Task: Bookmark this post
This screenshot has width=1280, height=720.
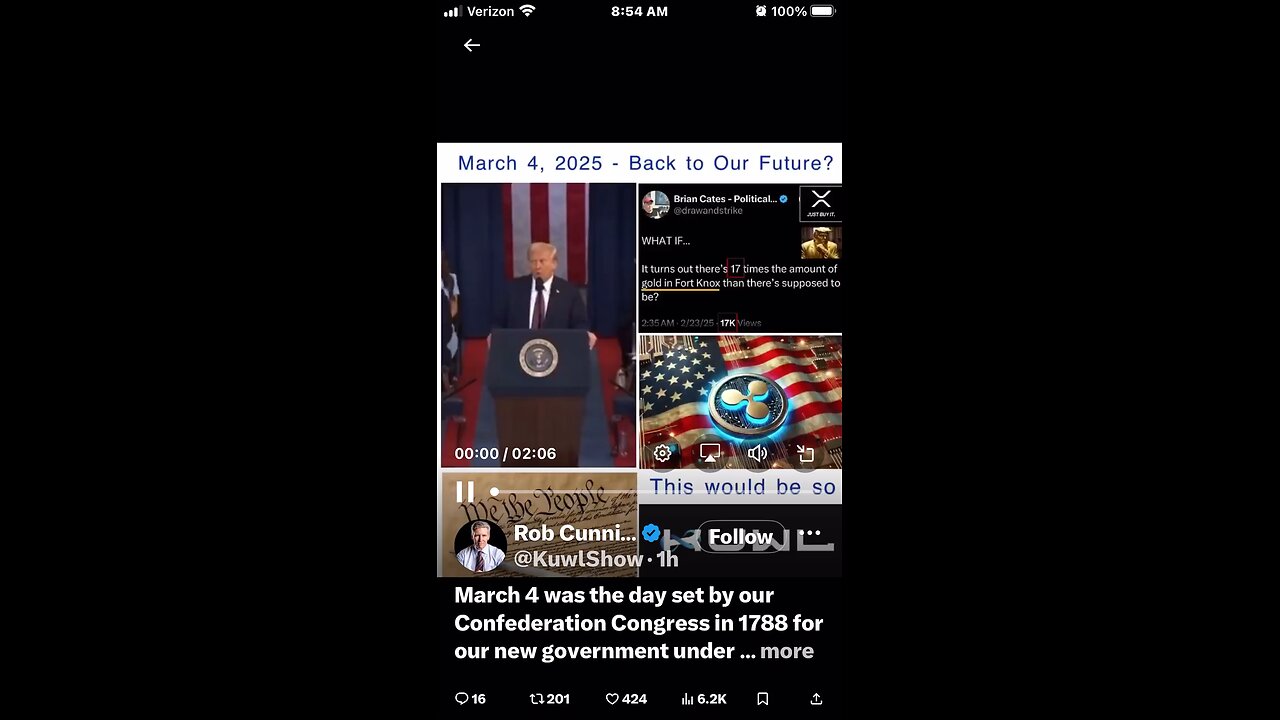Action: [x=762, y=699]
